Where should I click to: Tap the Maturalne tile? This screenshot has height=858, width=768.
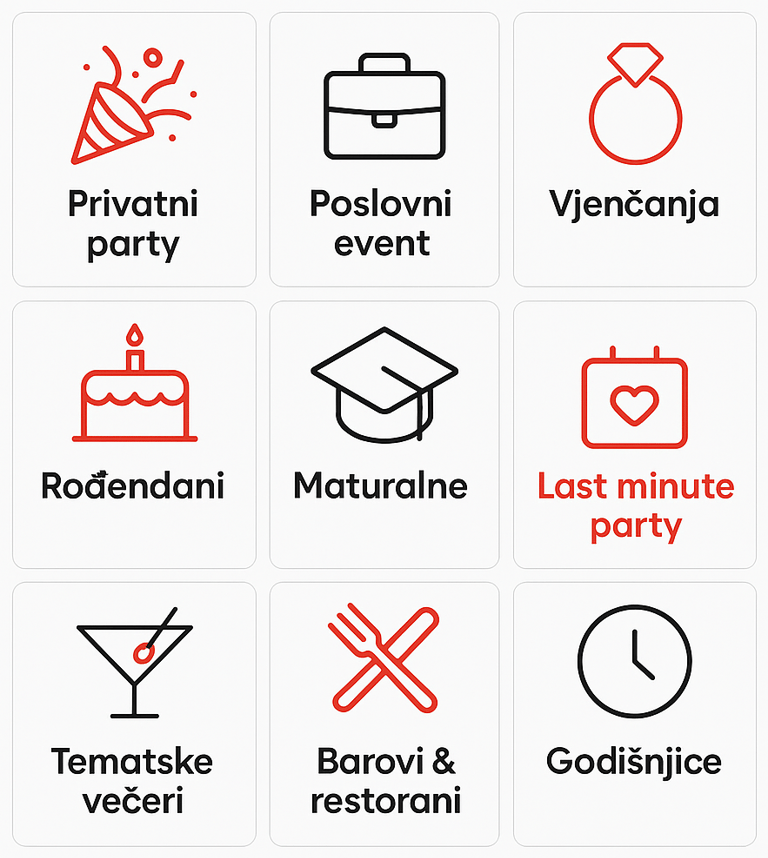click(383, 435)
